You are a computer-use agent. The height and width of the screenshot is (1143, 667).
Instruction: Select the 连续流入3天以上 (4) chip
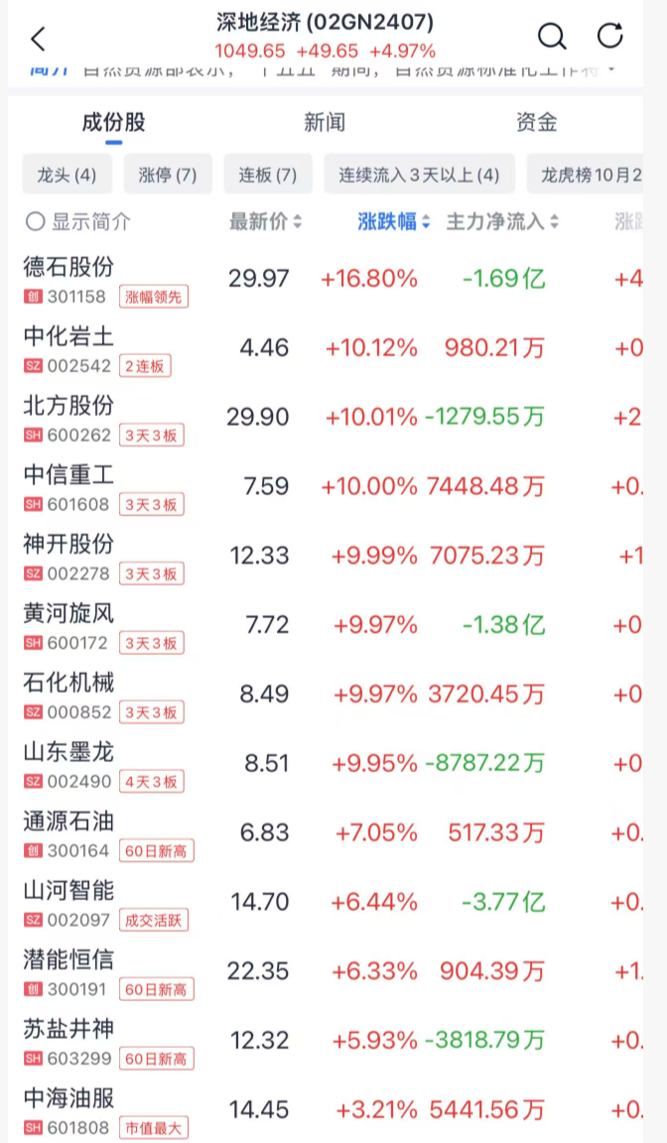pos(419,175)
